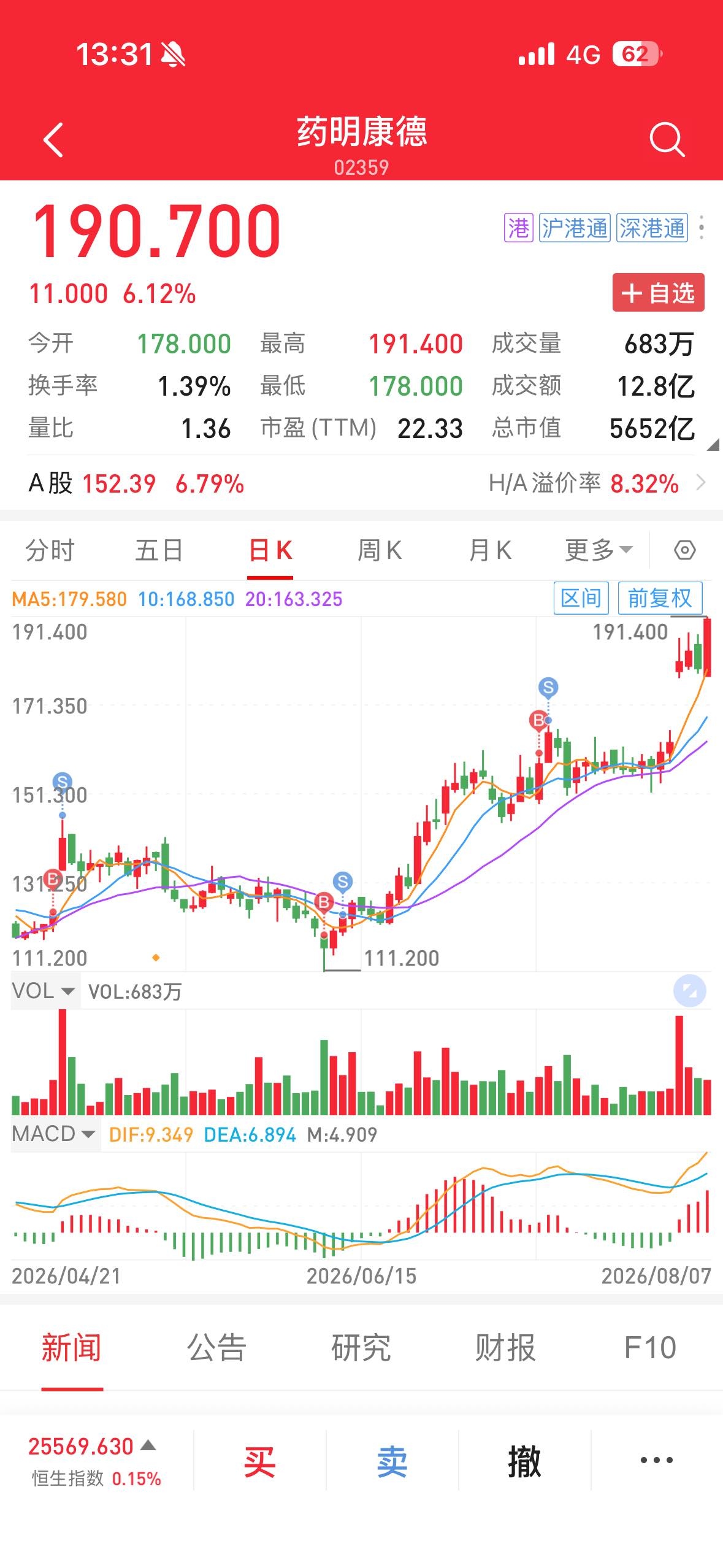Switch to the 公告 tab
The height and width of the screenshot is (1568, 723).
216,1348
